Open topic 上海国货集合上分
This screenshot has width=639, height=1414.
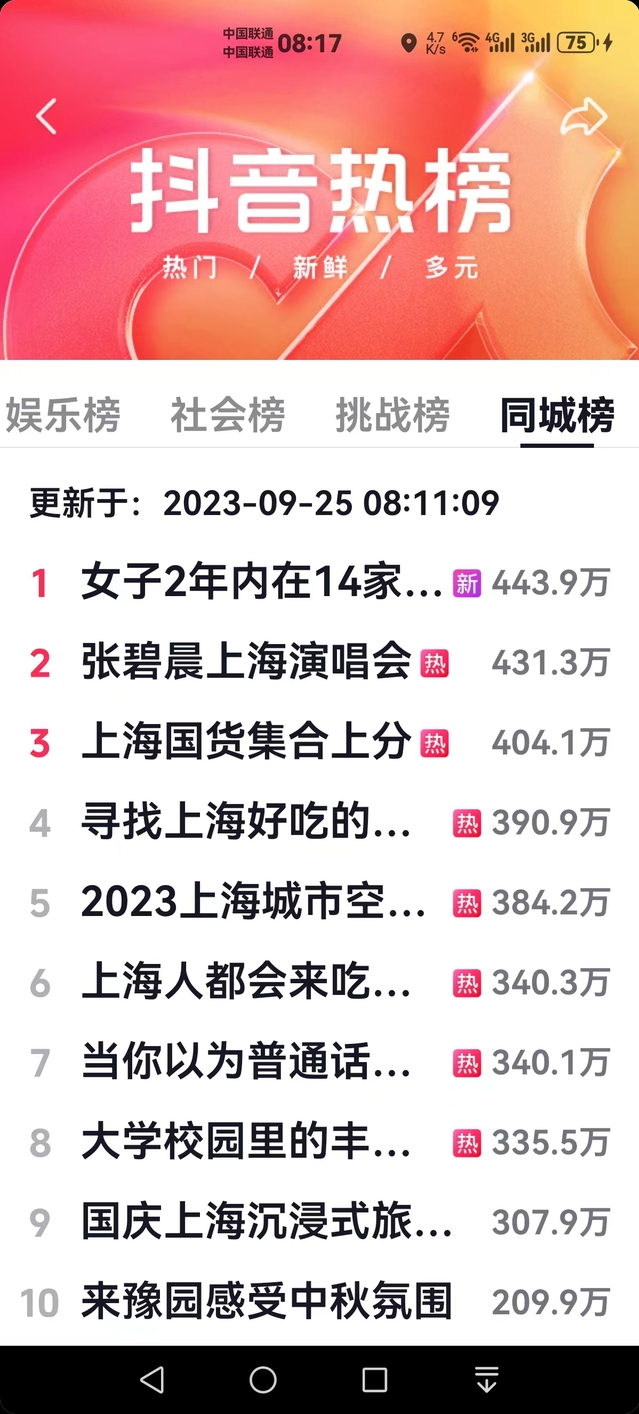point(246,743)
